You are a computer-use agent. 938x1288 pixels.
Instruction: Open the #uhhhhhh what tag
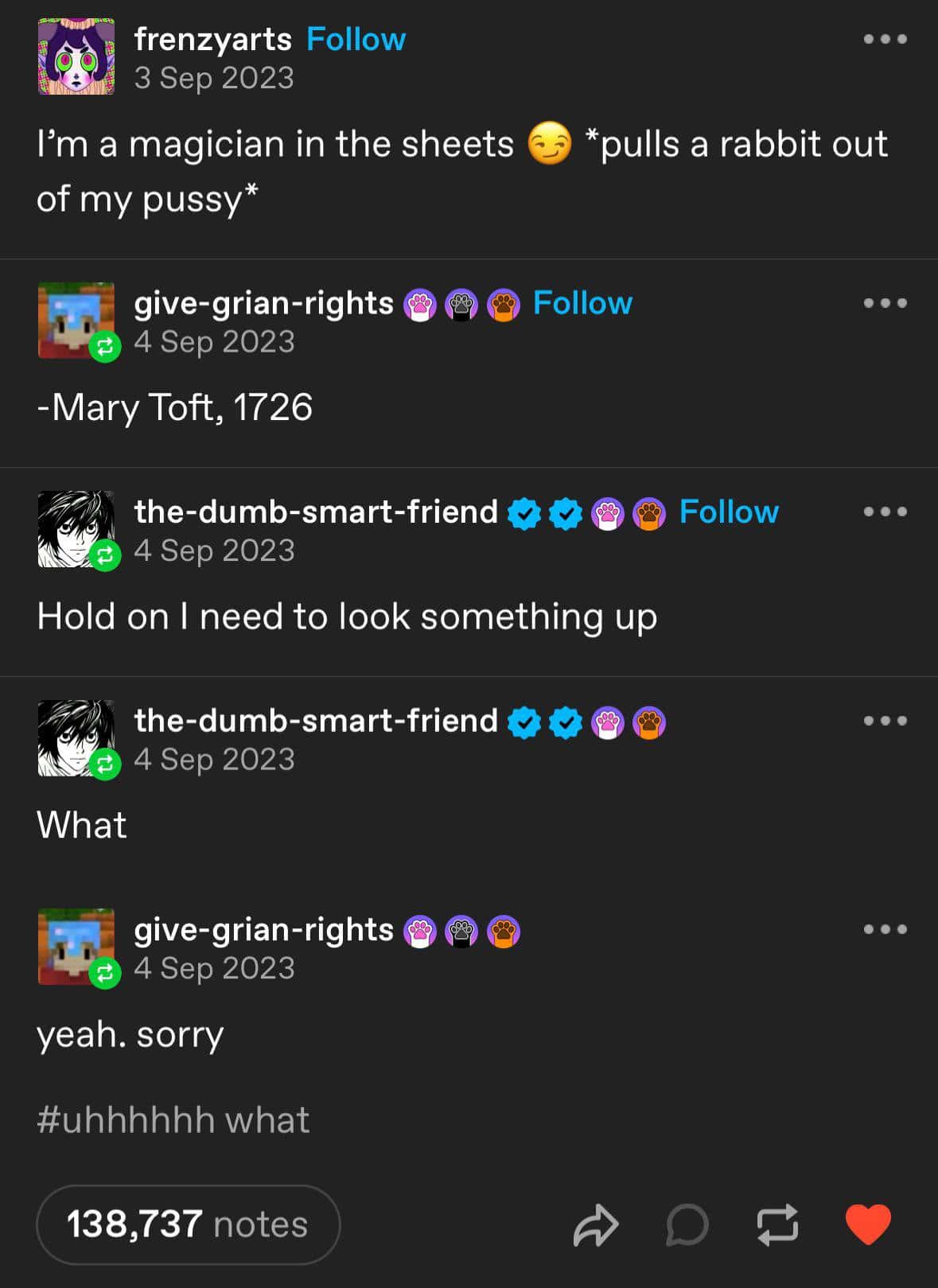pyautogui.click(x=173, y=1120)
